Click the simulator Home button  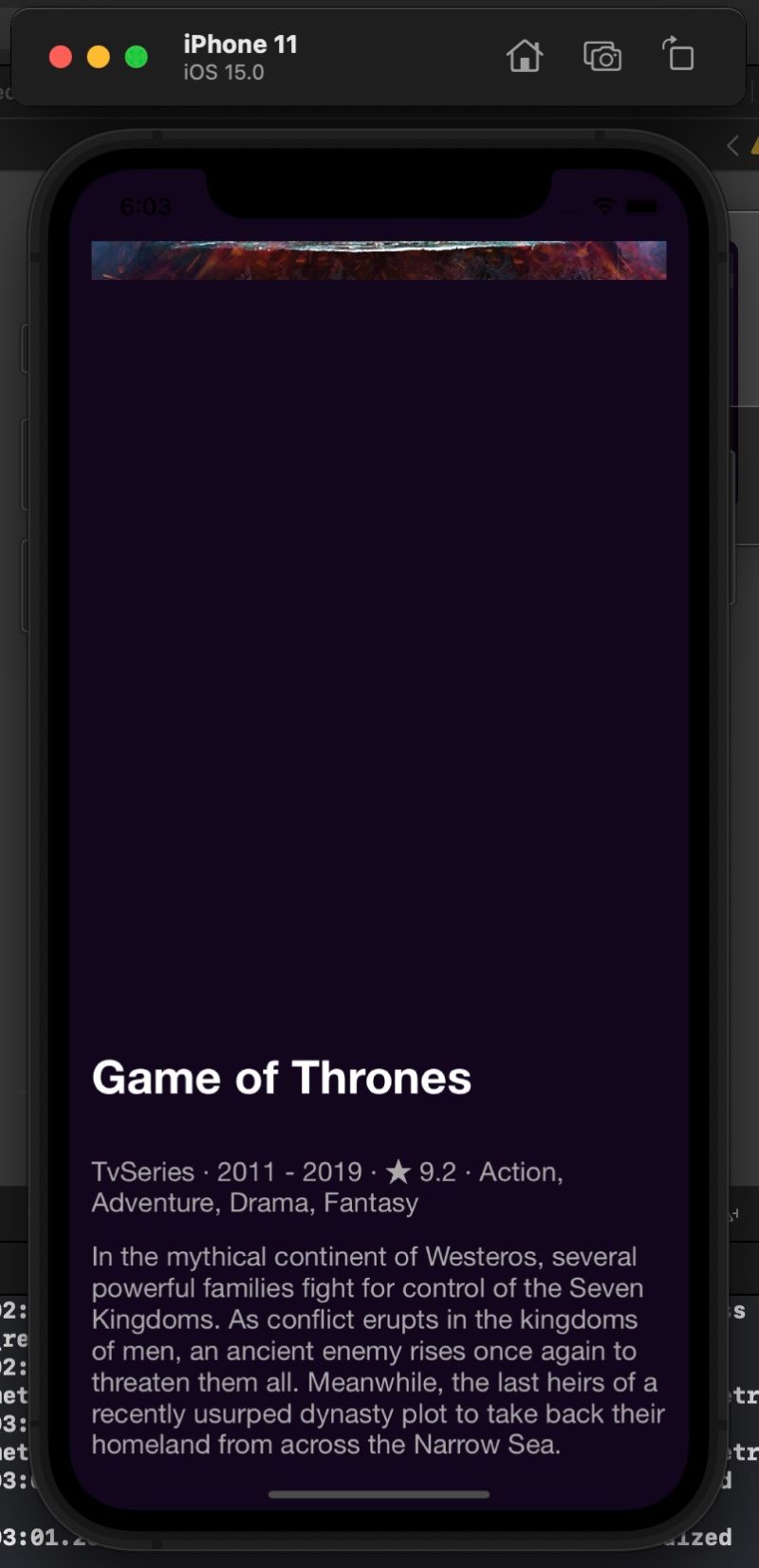click(524, 57)
